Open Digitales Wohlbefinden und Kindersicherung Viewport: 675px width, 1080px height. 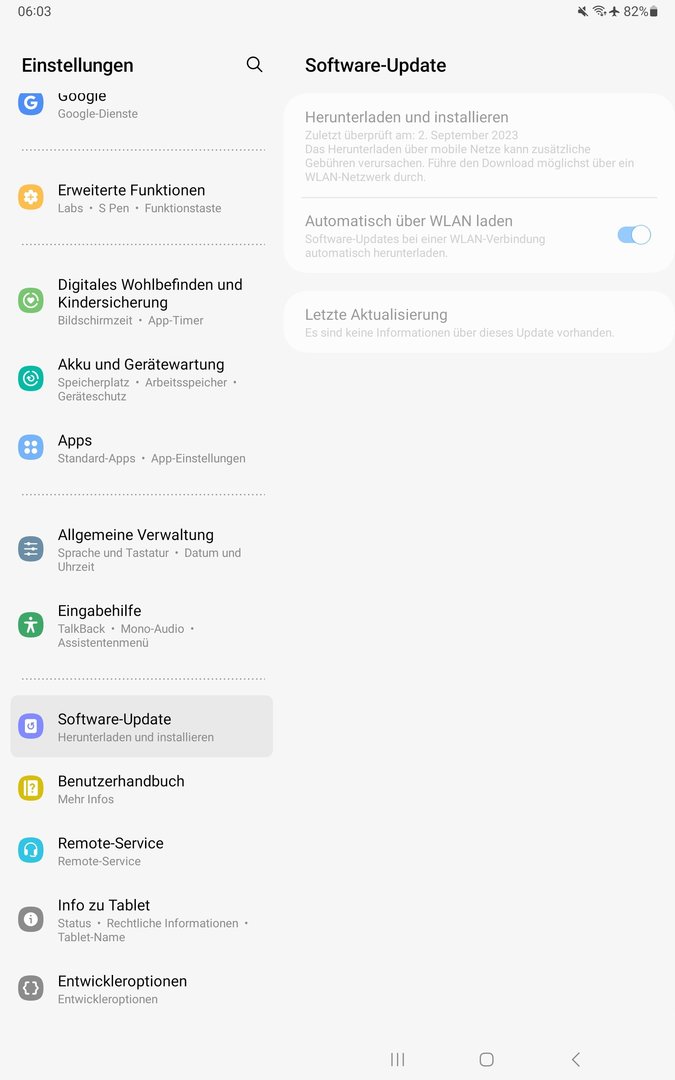point(141,301)
